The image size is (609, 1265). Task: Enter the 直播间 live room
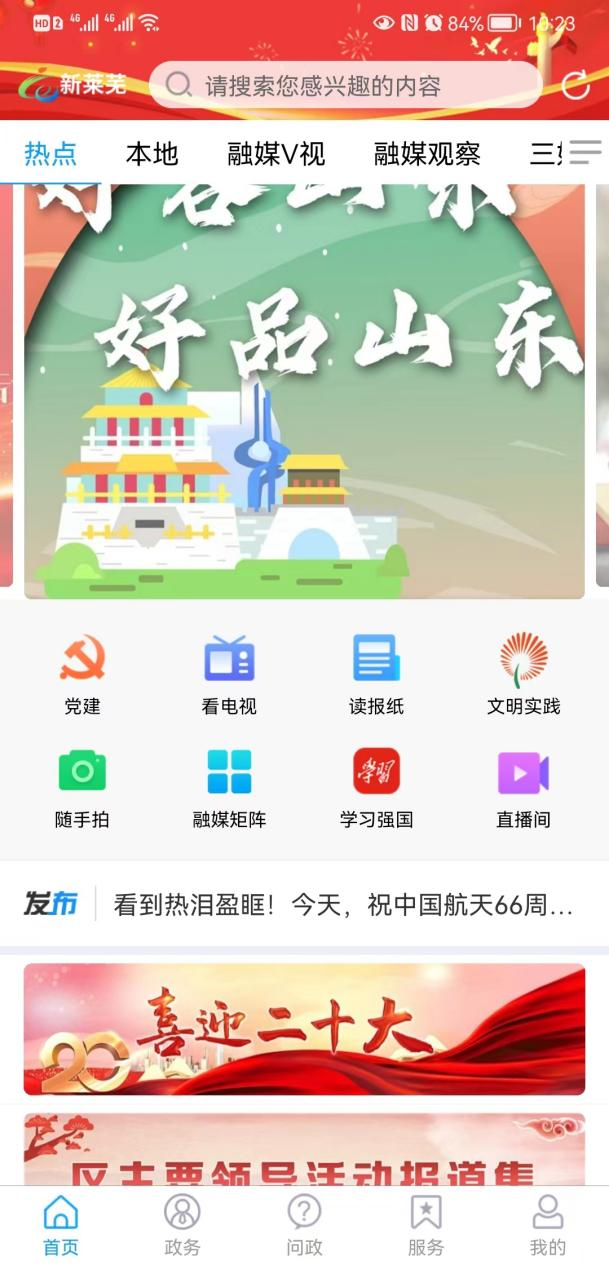[523, 788]
